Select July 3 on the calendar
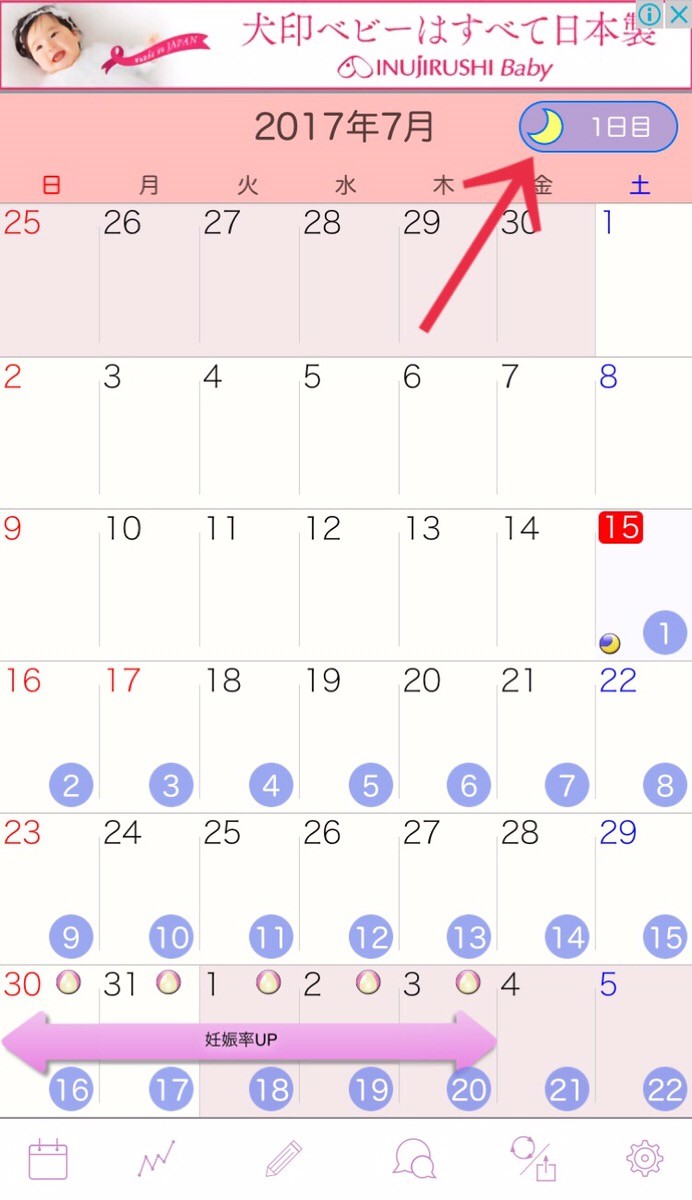This screenshot has height=1200, width=692. 149,433
